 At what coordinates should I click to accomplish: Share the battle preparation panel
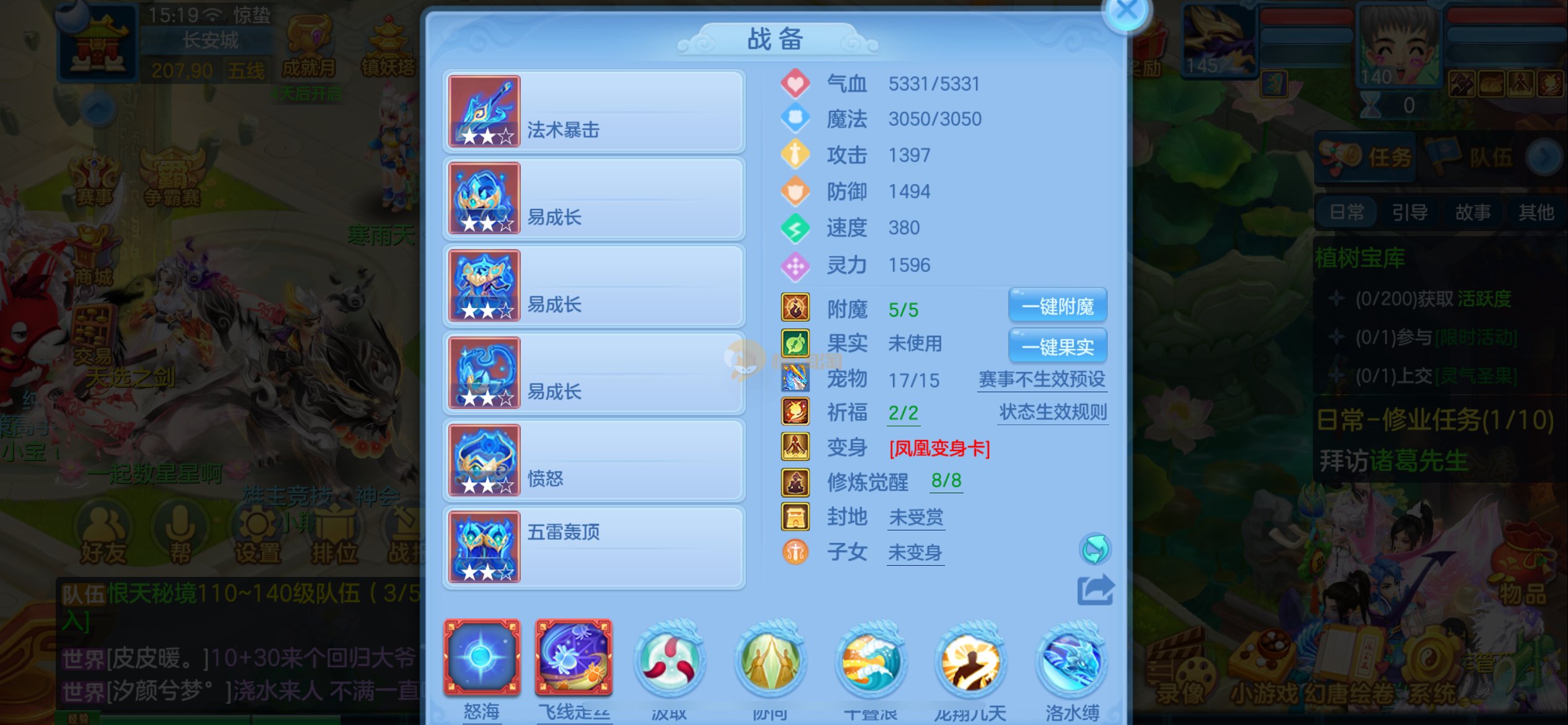pos(1095,589)
